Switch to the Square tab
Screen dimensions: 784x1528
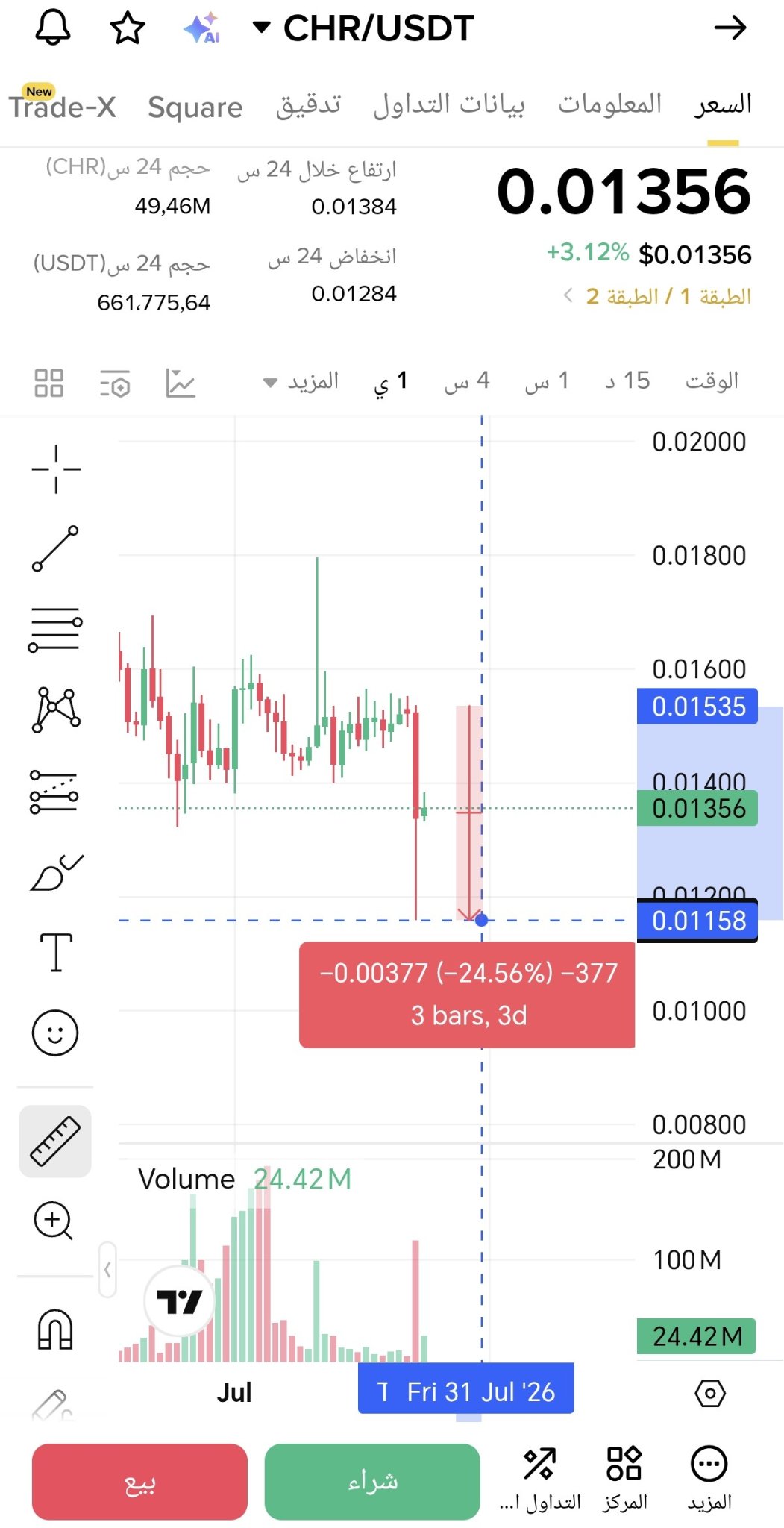(195, 107)
